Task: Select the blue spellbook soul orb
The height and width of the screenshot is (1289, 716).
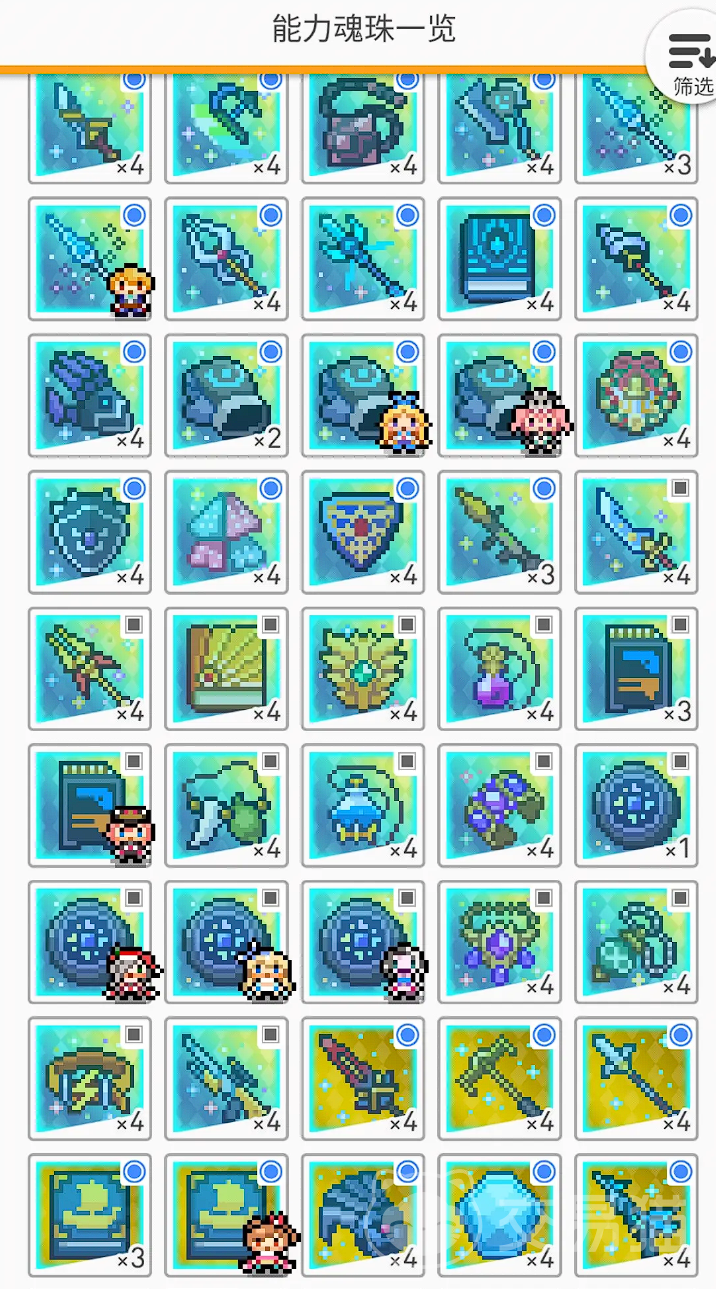Action: coord(499,258)
